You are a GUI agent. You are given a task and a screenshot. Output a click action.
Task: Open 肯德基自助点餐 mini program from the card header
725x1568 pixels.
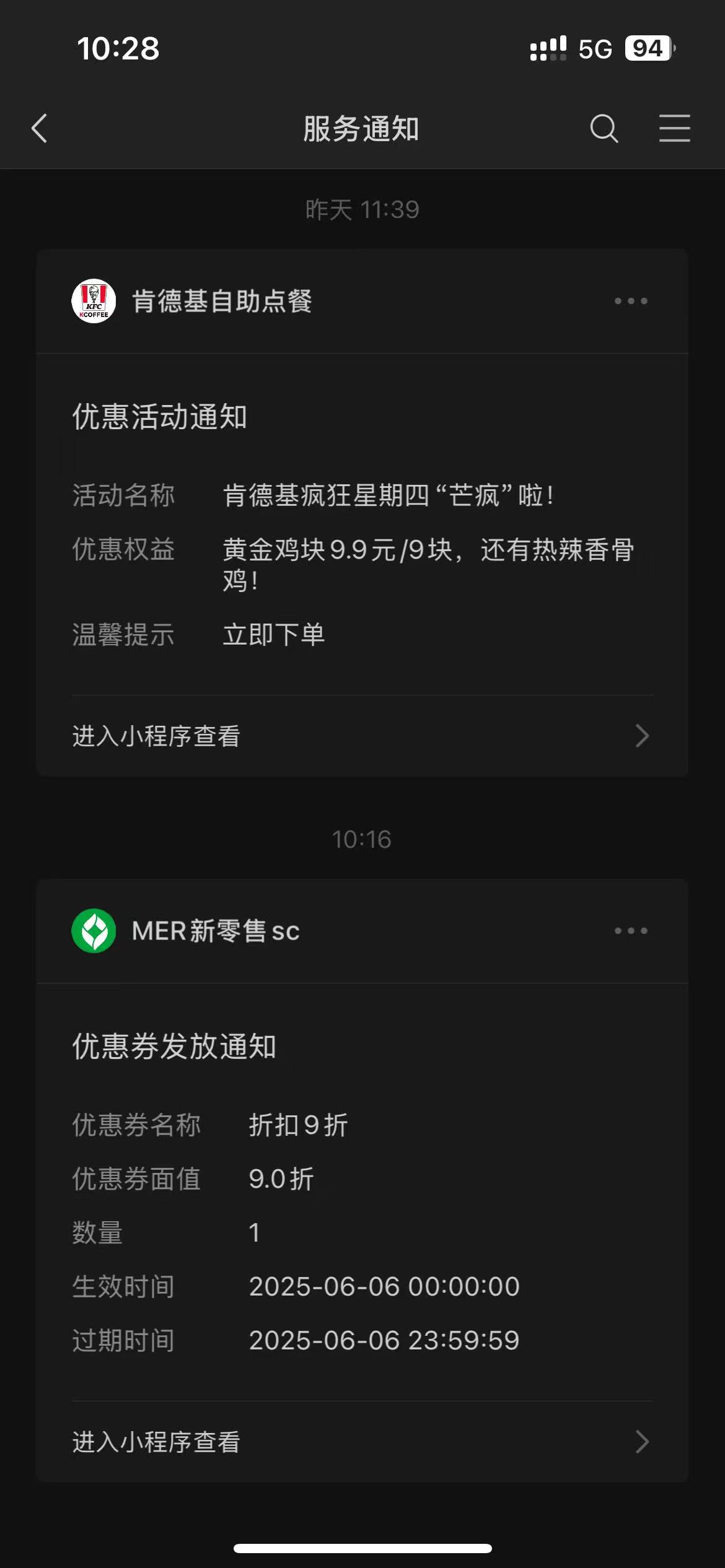coord(192,301)
